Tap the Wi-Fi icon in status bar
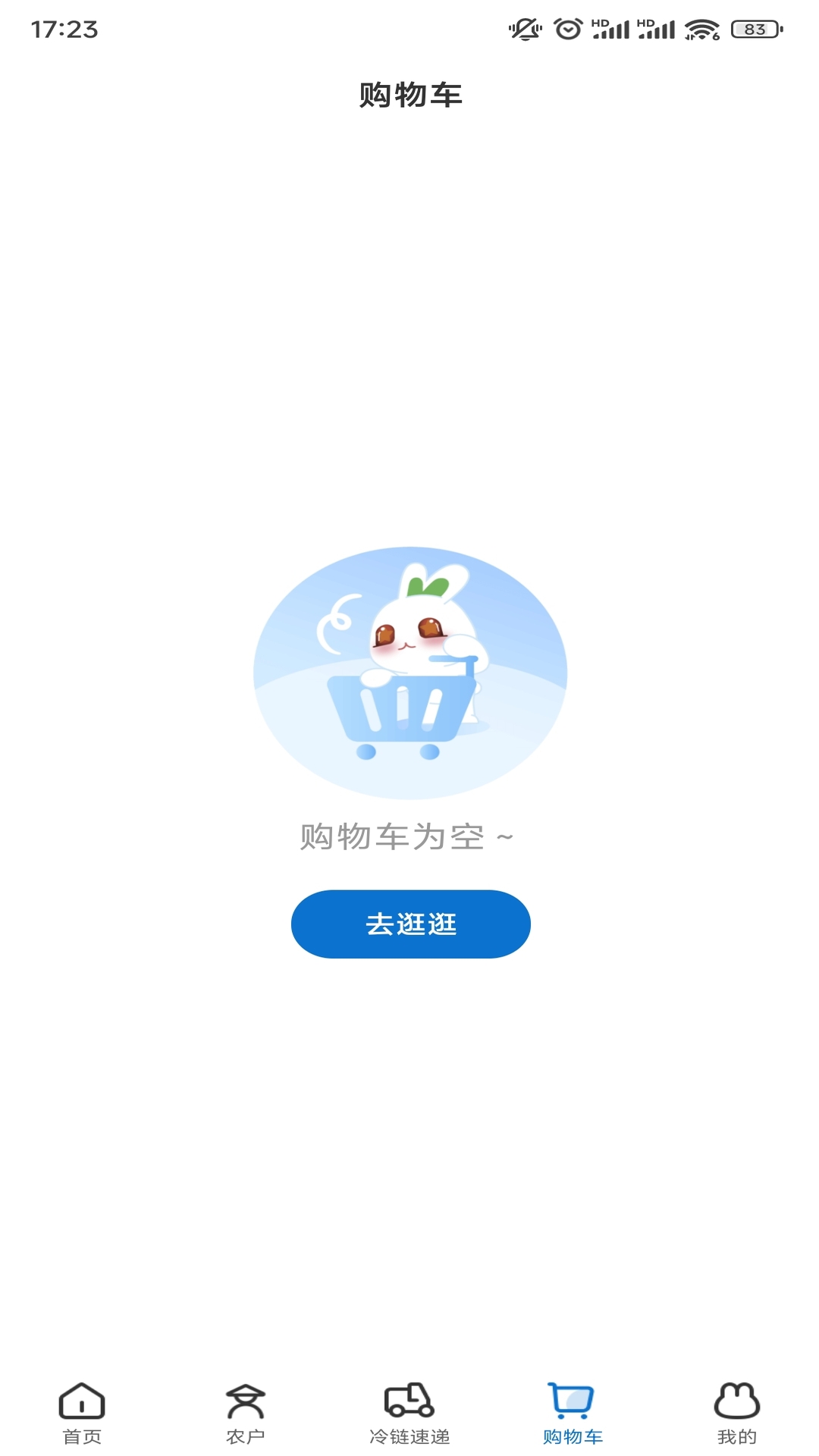Image resolution: width=819 pixels, height=1456 pixels. 701,28
